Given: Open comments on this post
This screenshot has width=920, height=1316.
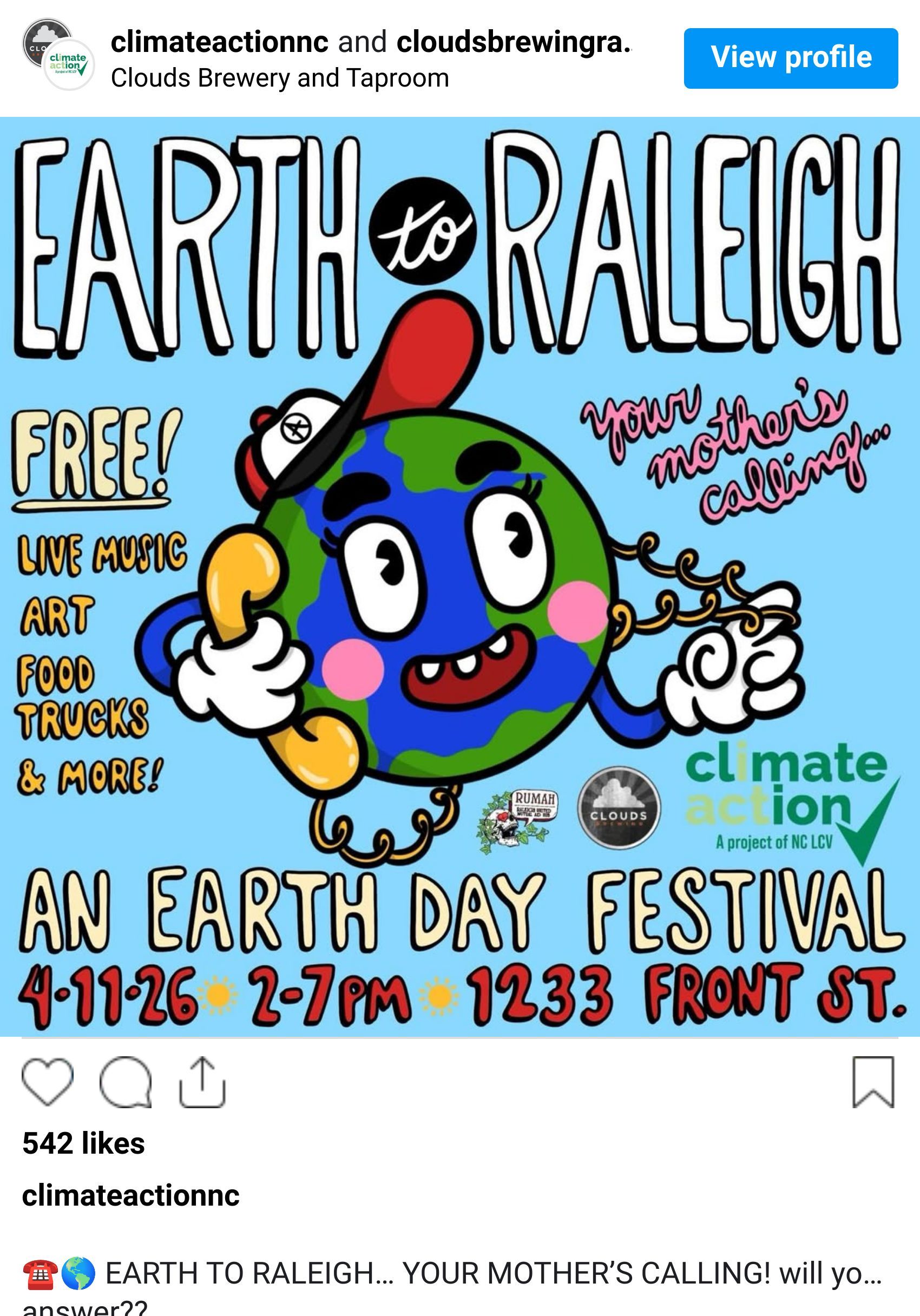Looking at the screenshot, I should [126, 1081].
